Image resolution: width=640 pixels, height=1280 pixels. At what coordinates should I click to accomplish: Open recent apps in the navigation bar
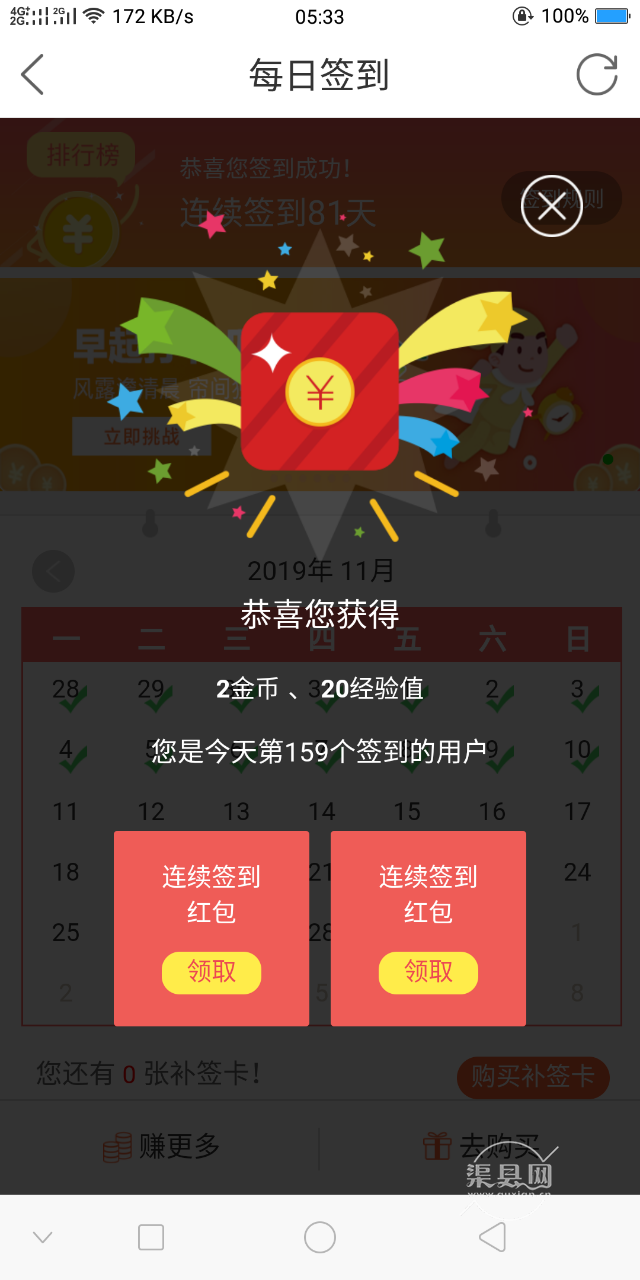[151, 1237]
